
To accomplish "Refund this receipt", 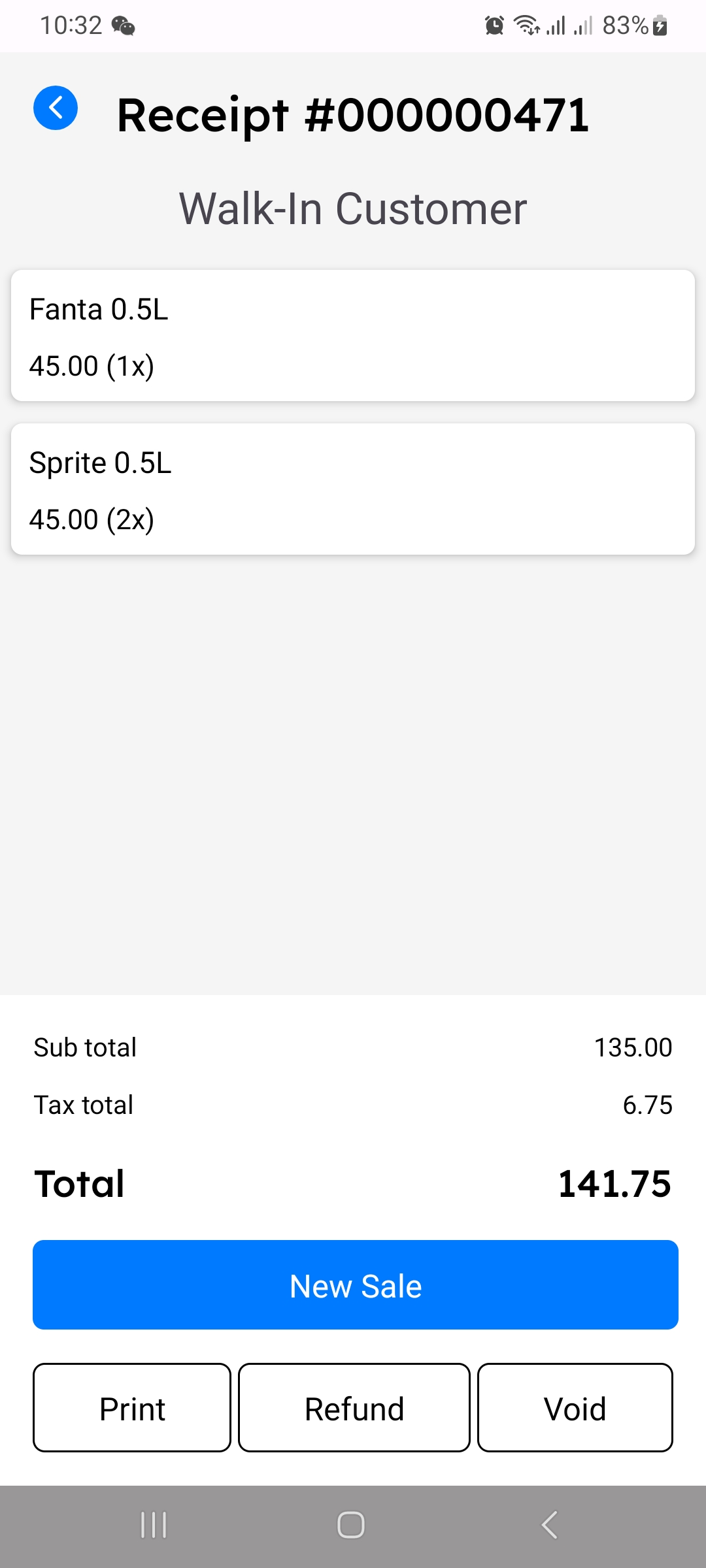I will click(x=354, y=1407).
